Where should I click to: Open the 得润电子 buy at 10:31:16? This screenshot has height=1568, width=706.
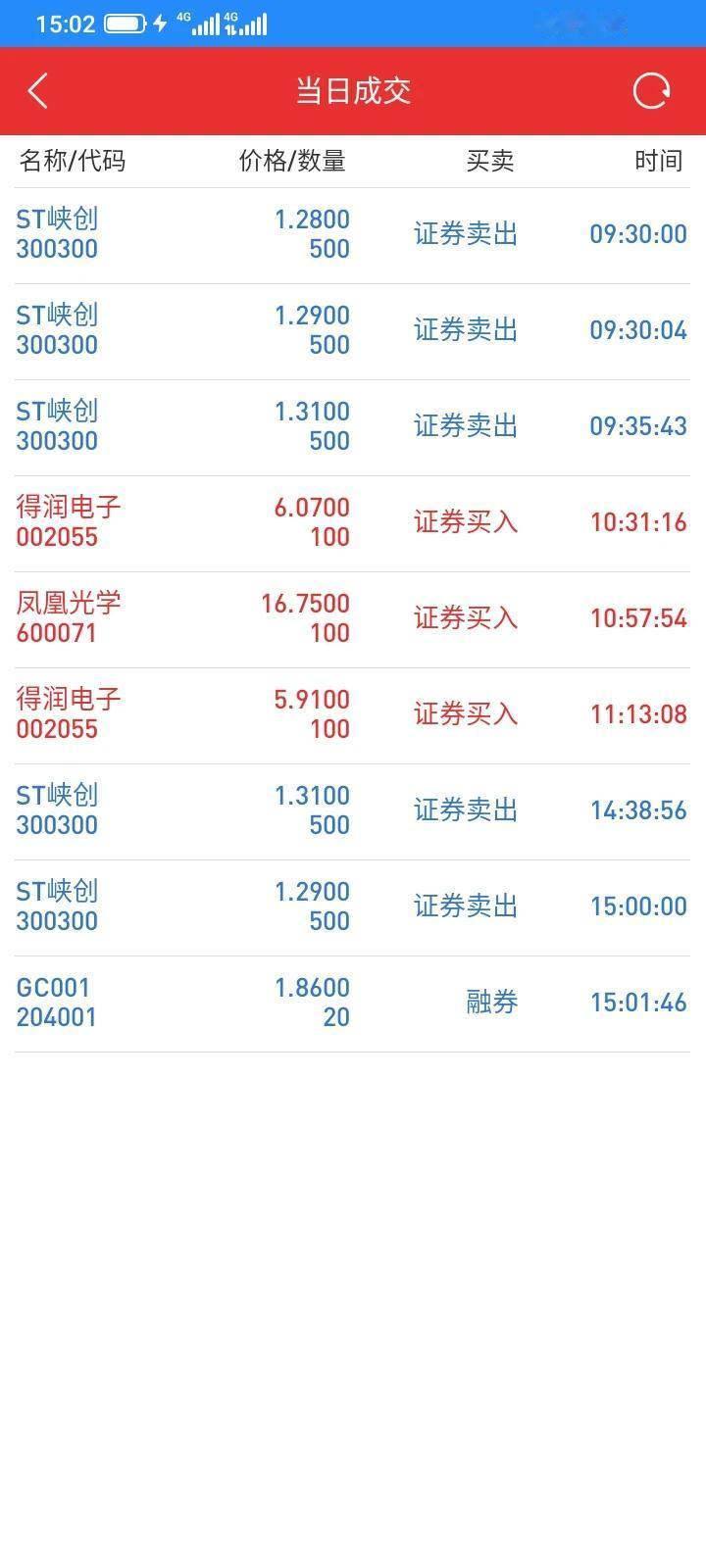[x=353, y=523]
